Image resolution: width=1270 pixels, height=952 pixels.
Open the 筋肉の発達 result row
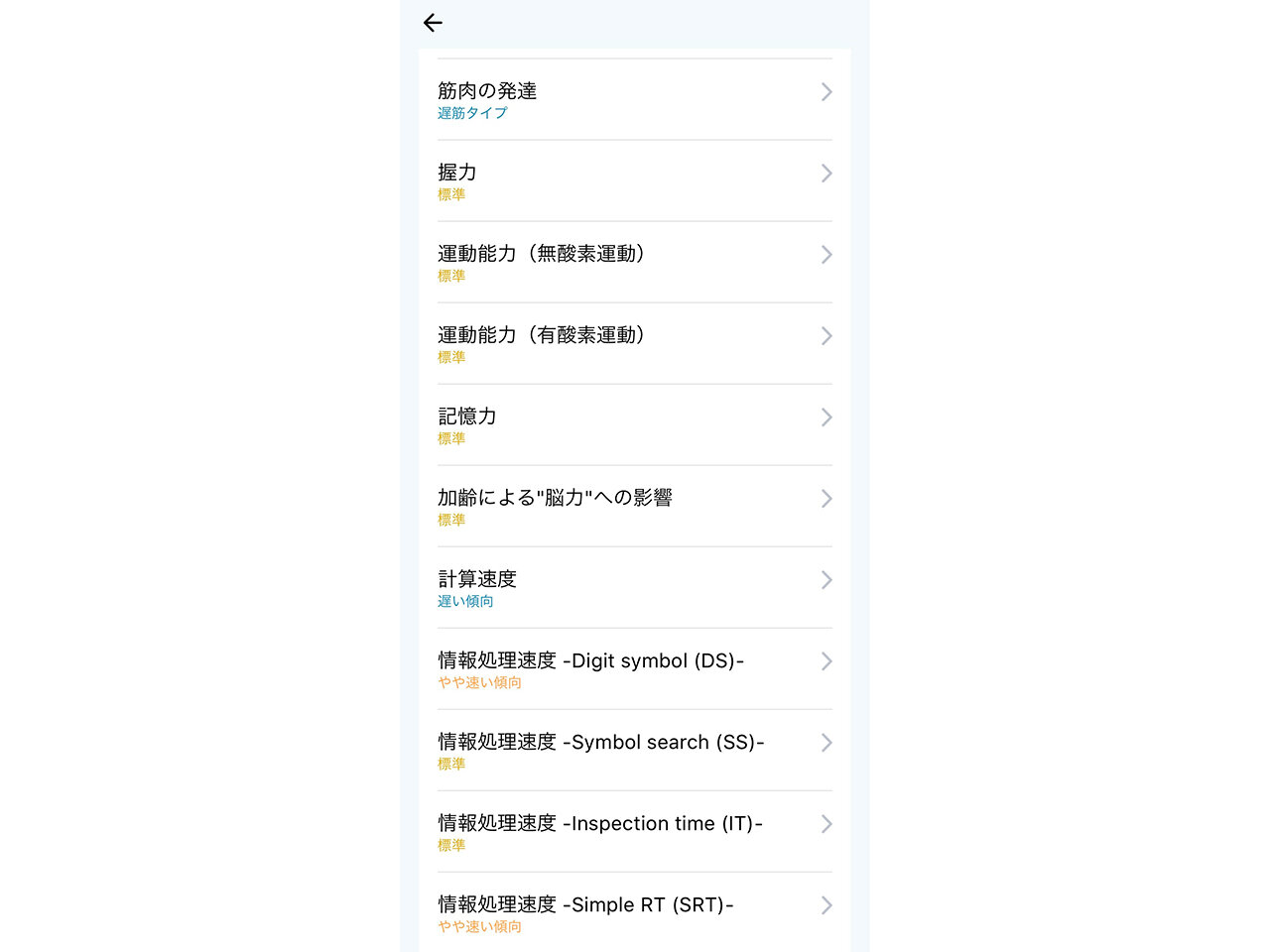click(x=634, y=99)
